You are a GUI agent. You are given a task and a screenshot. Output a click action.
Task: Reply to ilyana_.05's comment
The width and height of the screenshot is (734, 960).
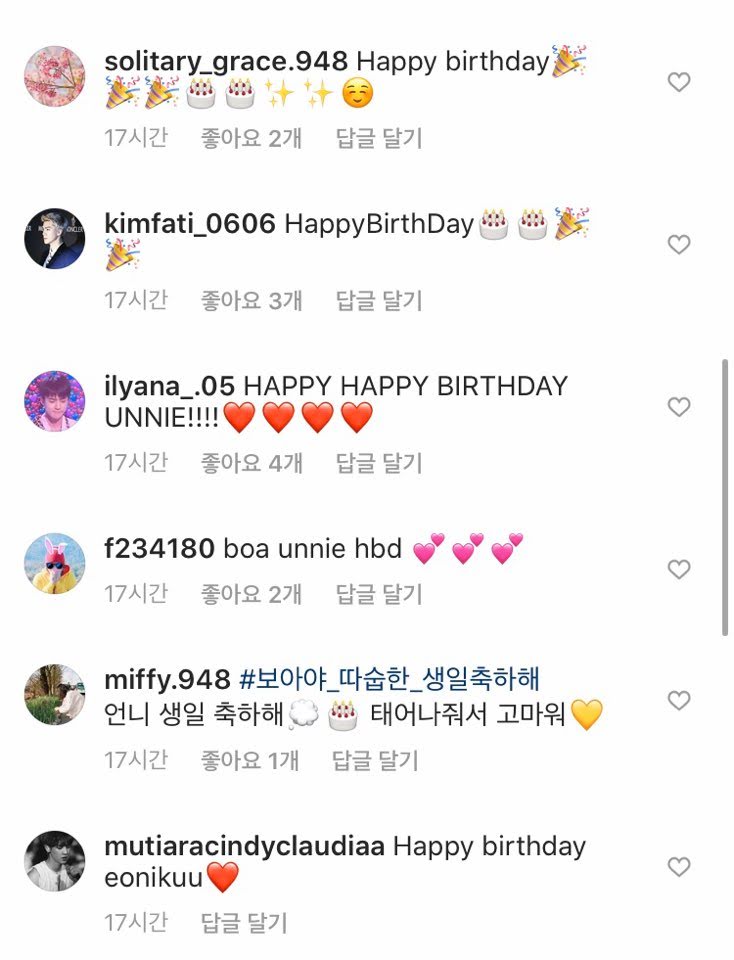(x=378, y=463)
